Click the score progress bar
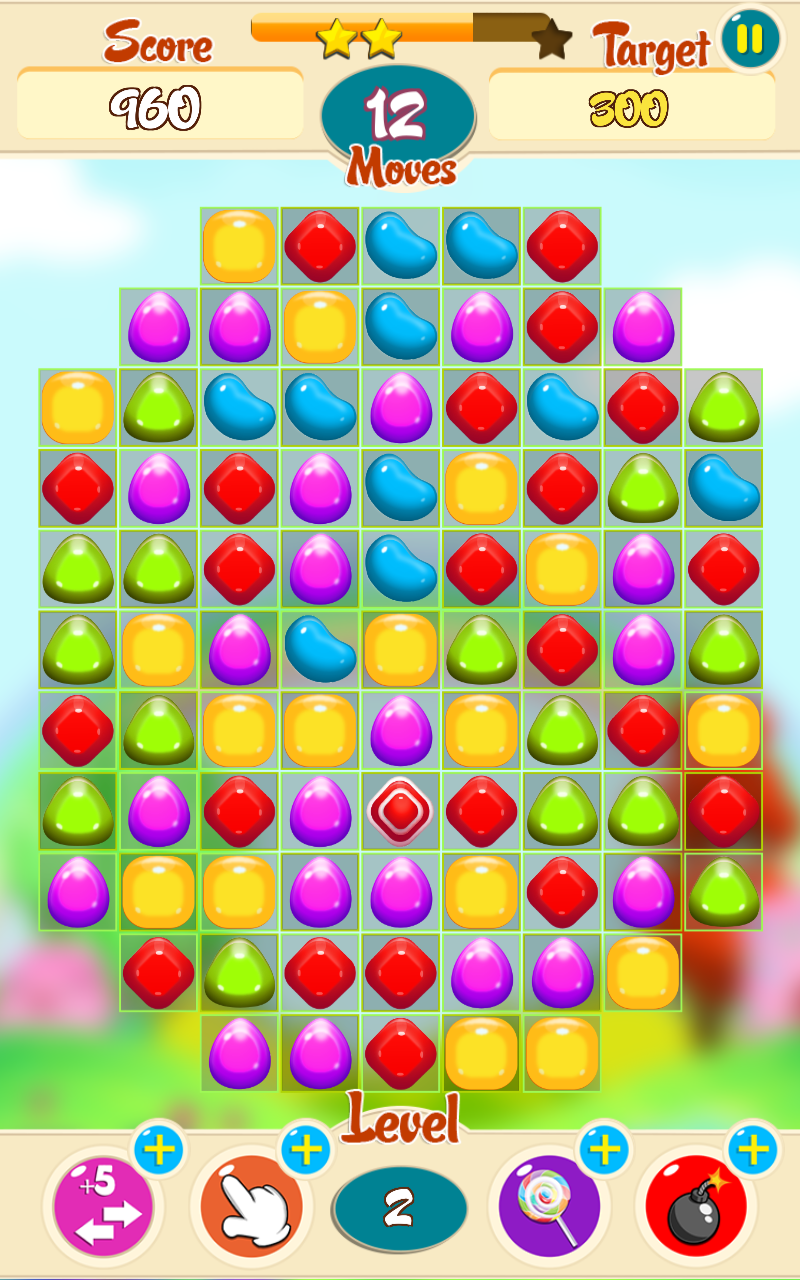This screenshot has width=800, height=1280. click(450, 30)
